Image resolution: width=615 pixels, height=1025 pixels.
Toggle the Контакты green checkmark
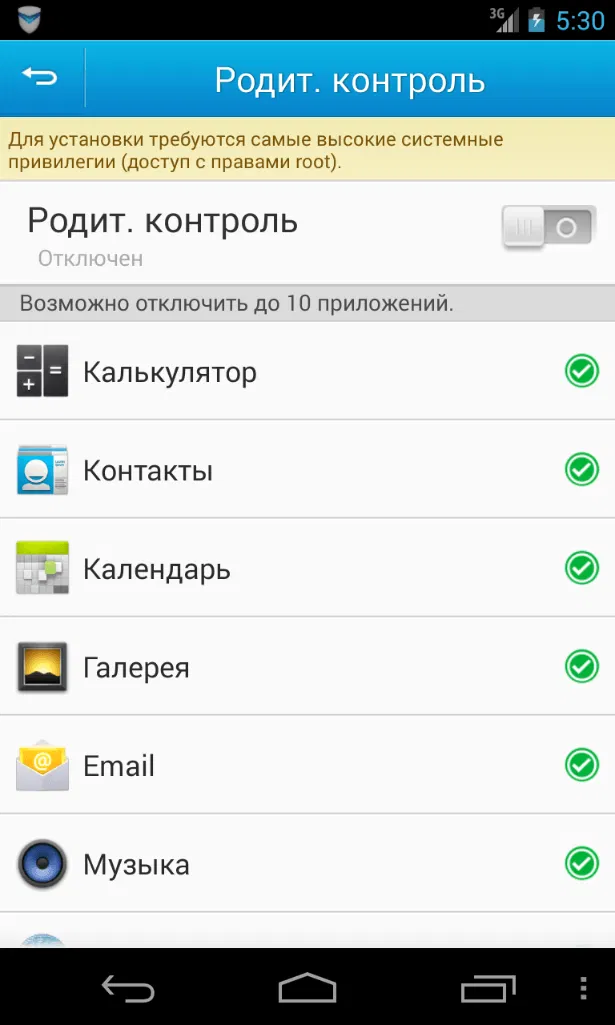pos(581,469)
